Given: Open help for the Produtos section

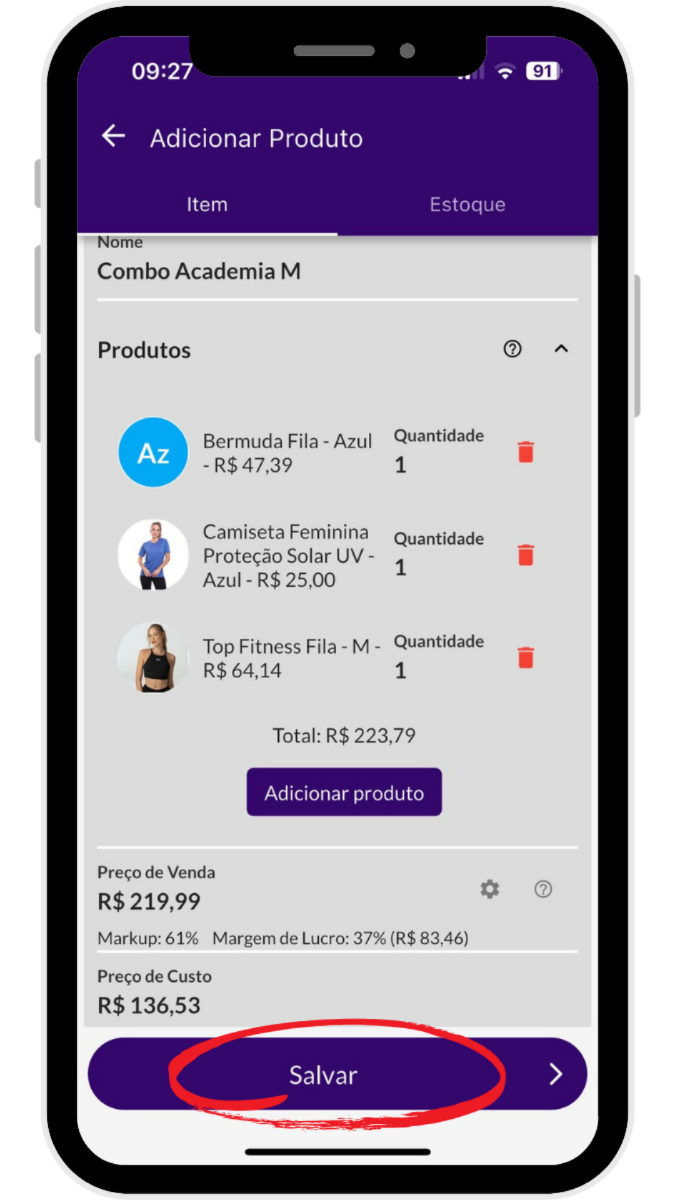Looking at the screenshot, I should pos(513,349).
